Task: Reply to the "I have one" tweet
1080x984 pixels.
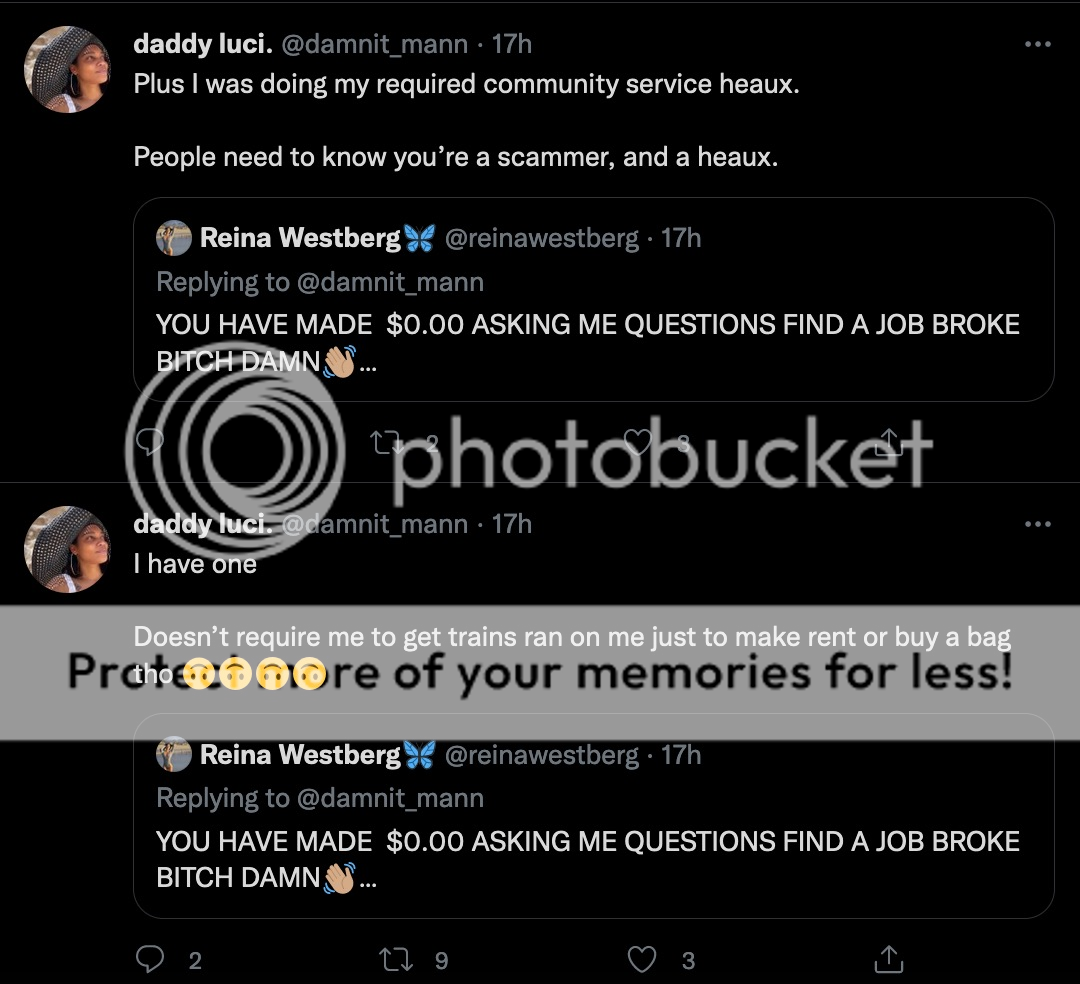Action: [150, 960]
